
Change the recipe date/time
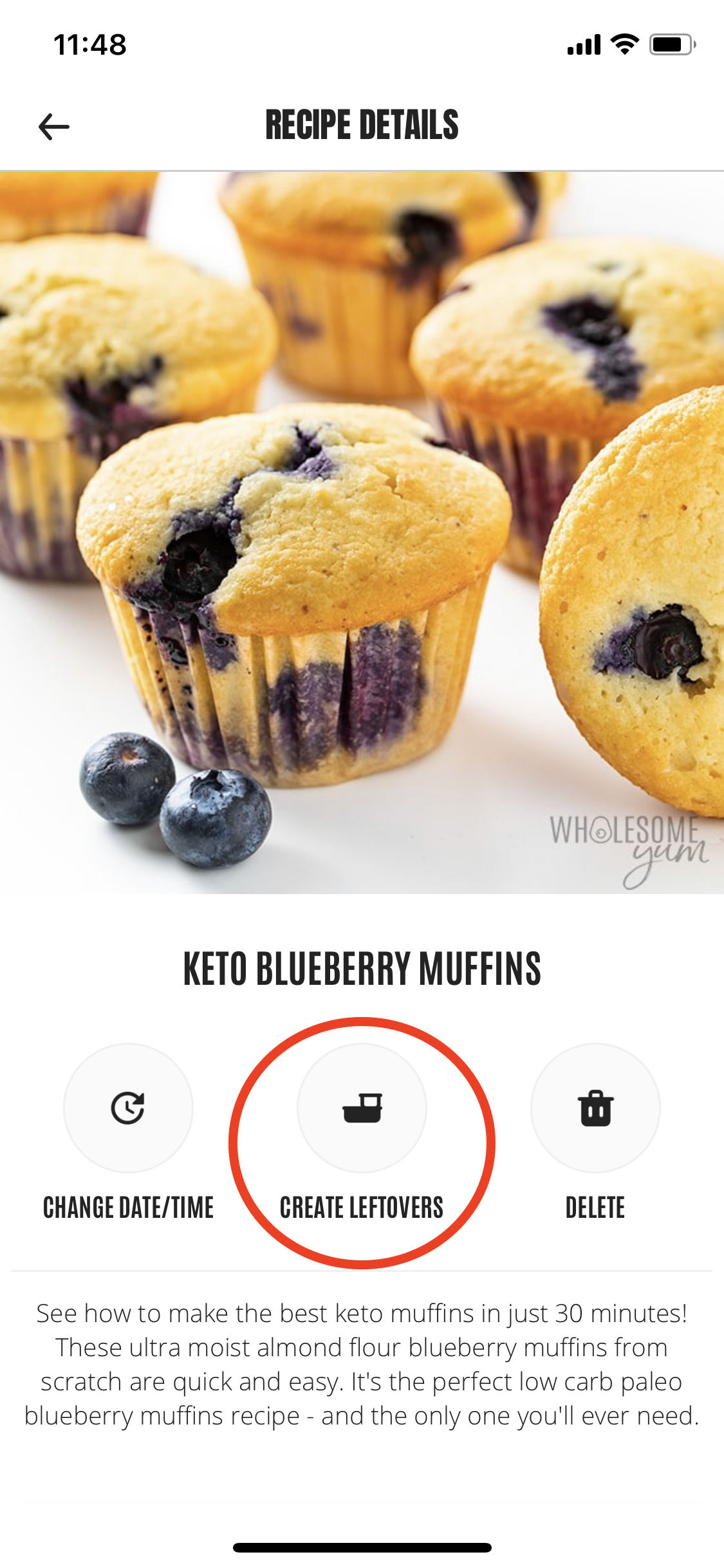click(x=128, y=1108)
